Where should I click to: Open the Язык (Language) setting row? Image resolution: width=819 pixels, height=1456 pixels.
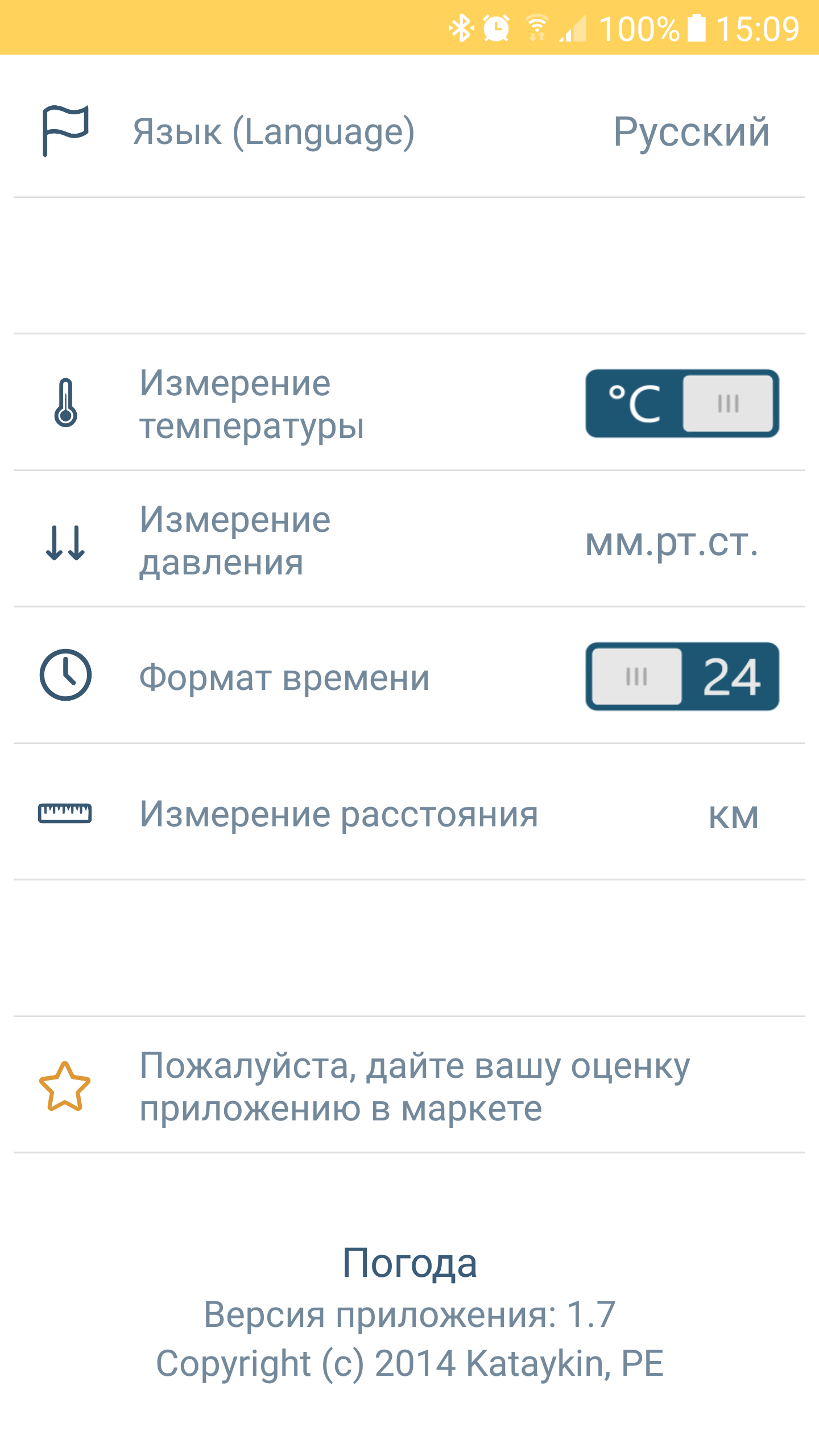tap(409, 132)
